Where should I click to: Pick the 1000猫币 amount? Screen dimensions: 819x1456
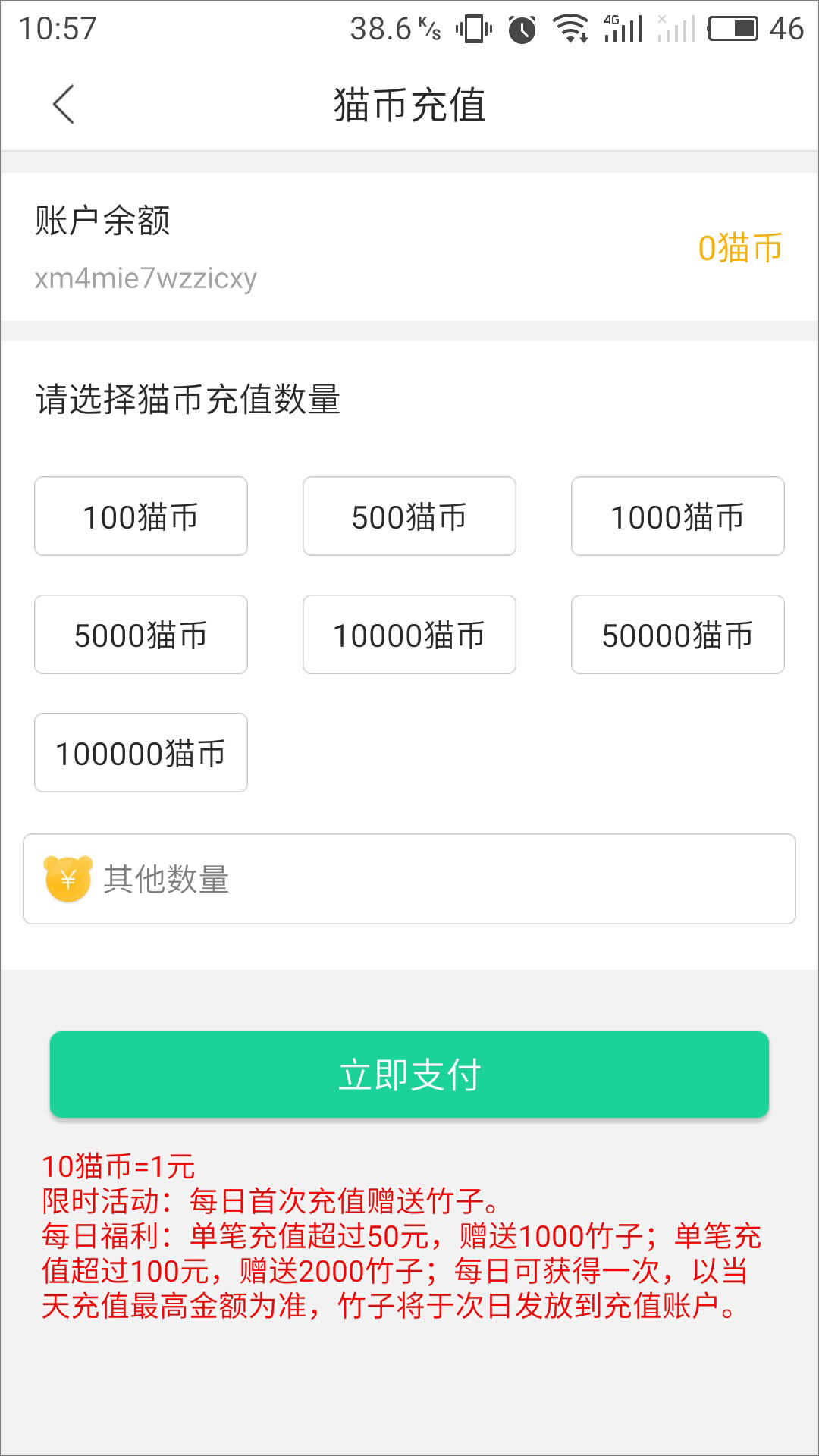[x=677, y=516]
